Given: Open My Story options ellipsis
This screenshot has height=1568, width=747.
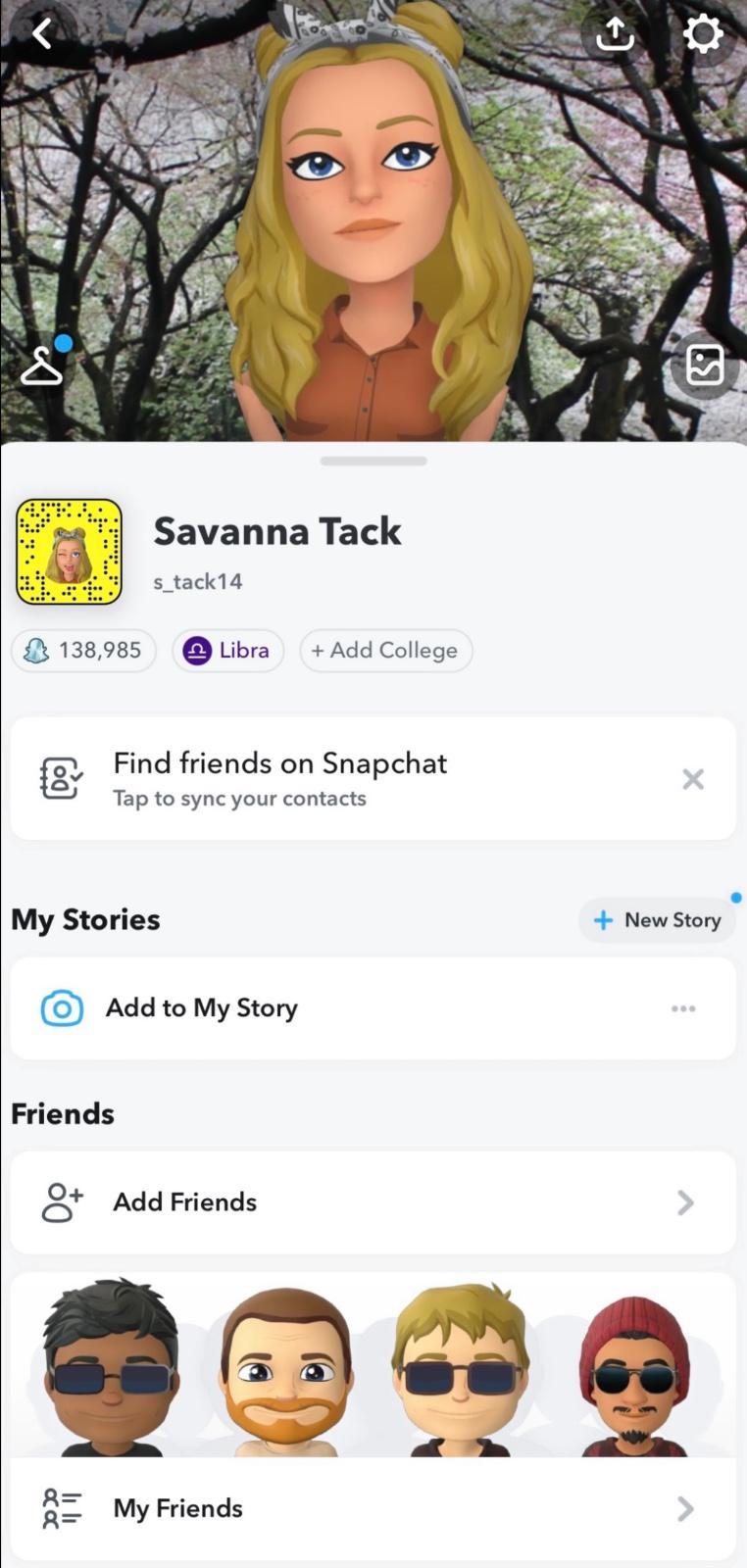Looking at the screenshot, I should coord(683,1008).
